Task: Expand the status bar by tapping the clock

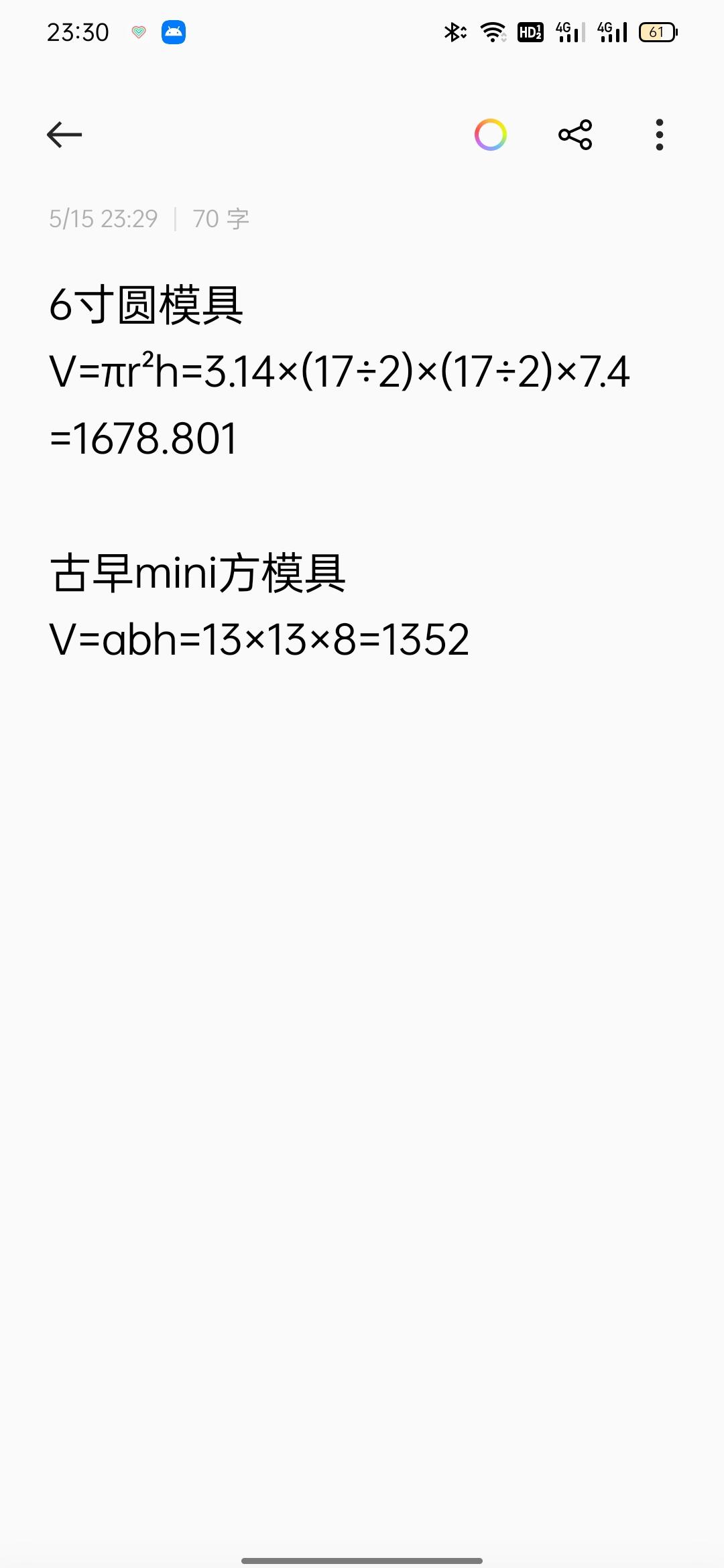Action: [x=80, y=31]
